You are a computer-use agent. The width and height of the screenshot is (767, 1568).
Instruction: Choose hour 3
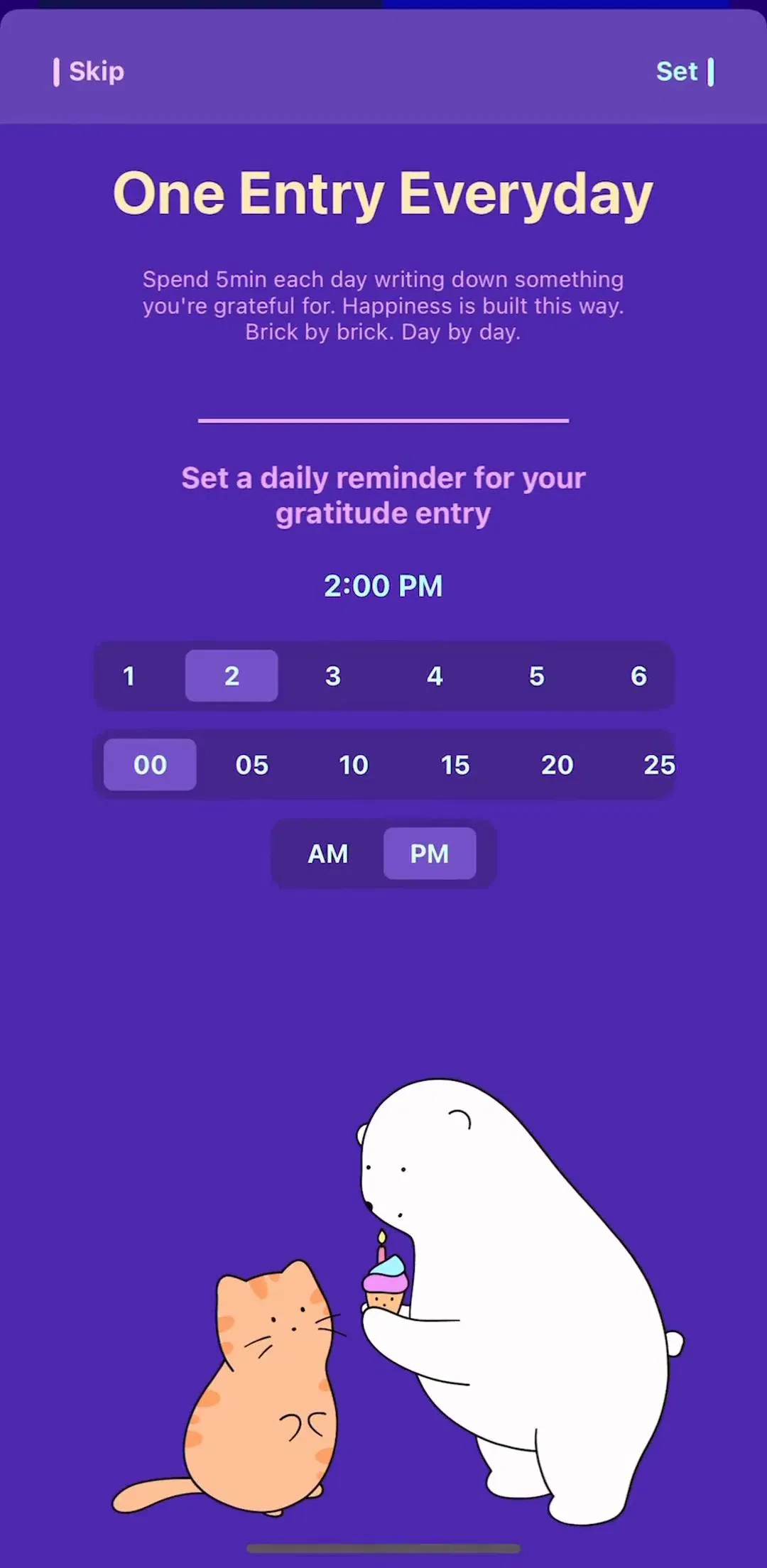click(x=333, y=676)
